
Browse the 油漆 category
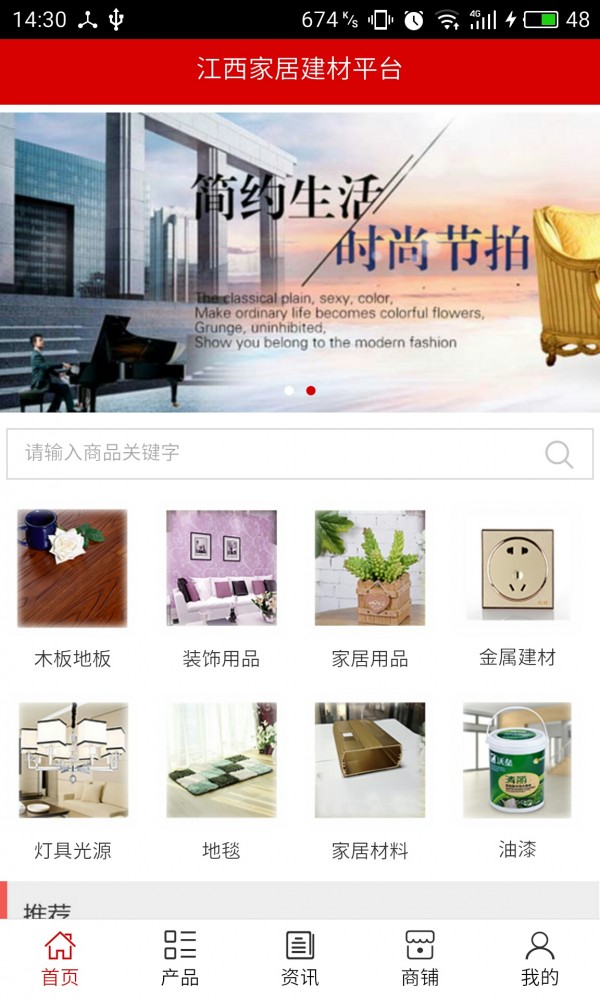517,779
